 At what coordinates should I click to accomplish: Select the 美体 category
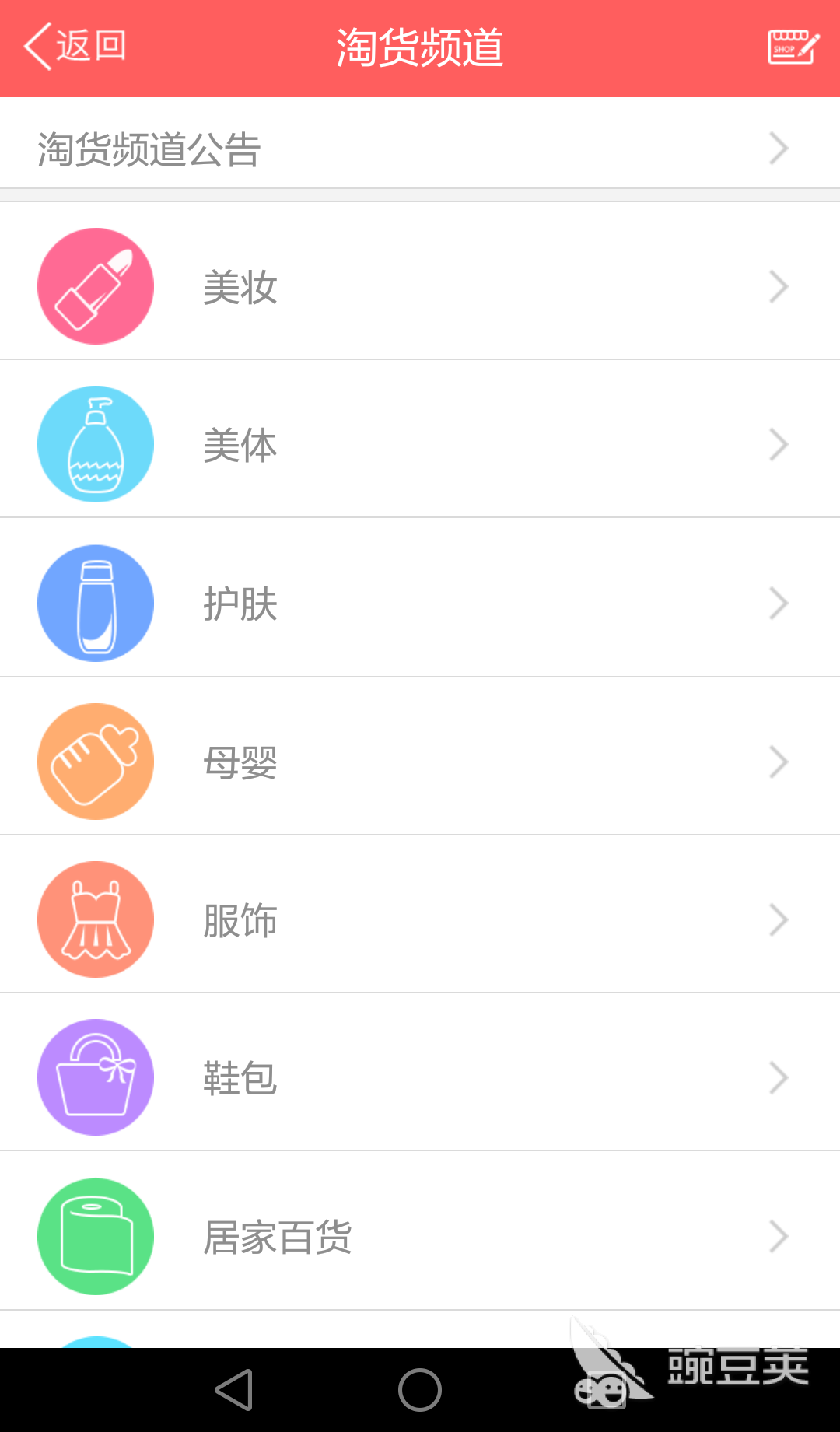pos(420,444)
